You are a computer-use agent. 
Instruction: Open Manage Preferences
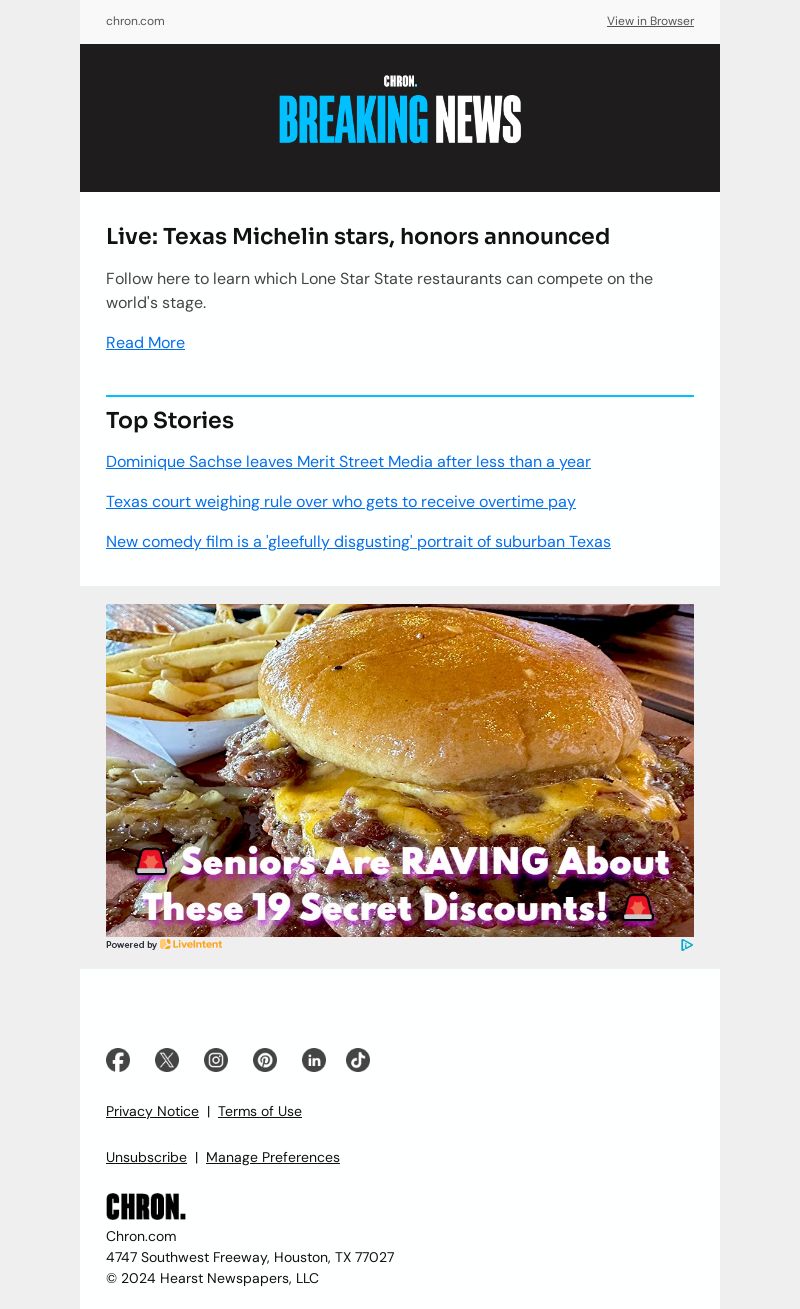click(273, 1157)
